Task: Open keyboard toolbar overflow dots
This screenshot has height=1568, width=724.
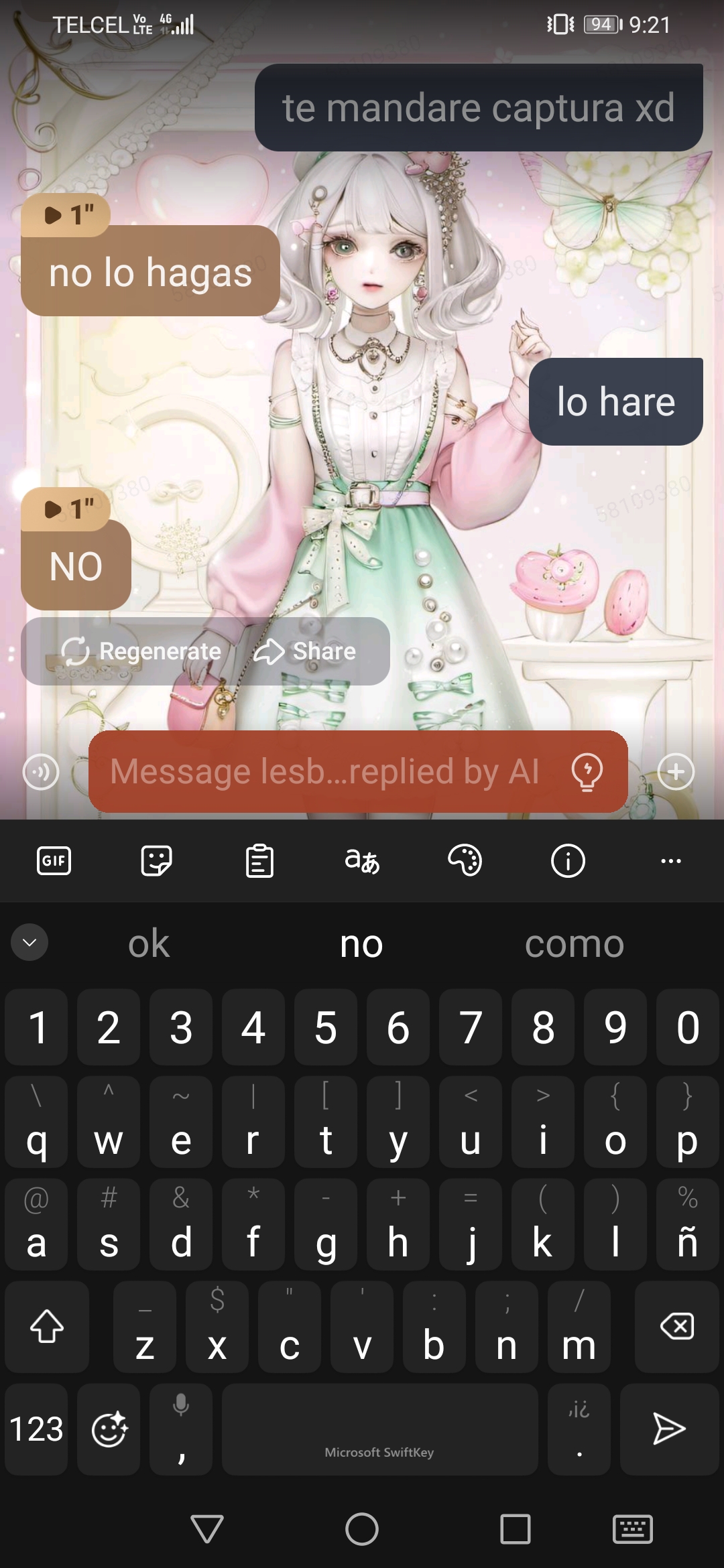Action: click(x=670, y=860)
